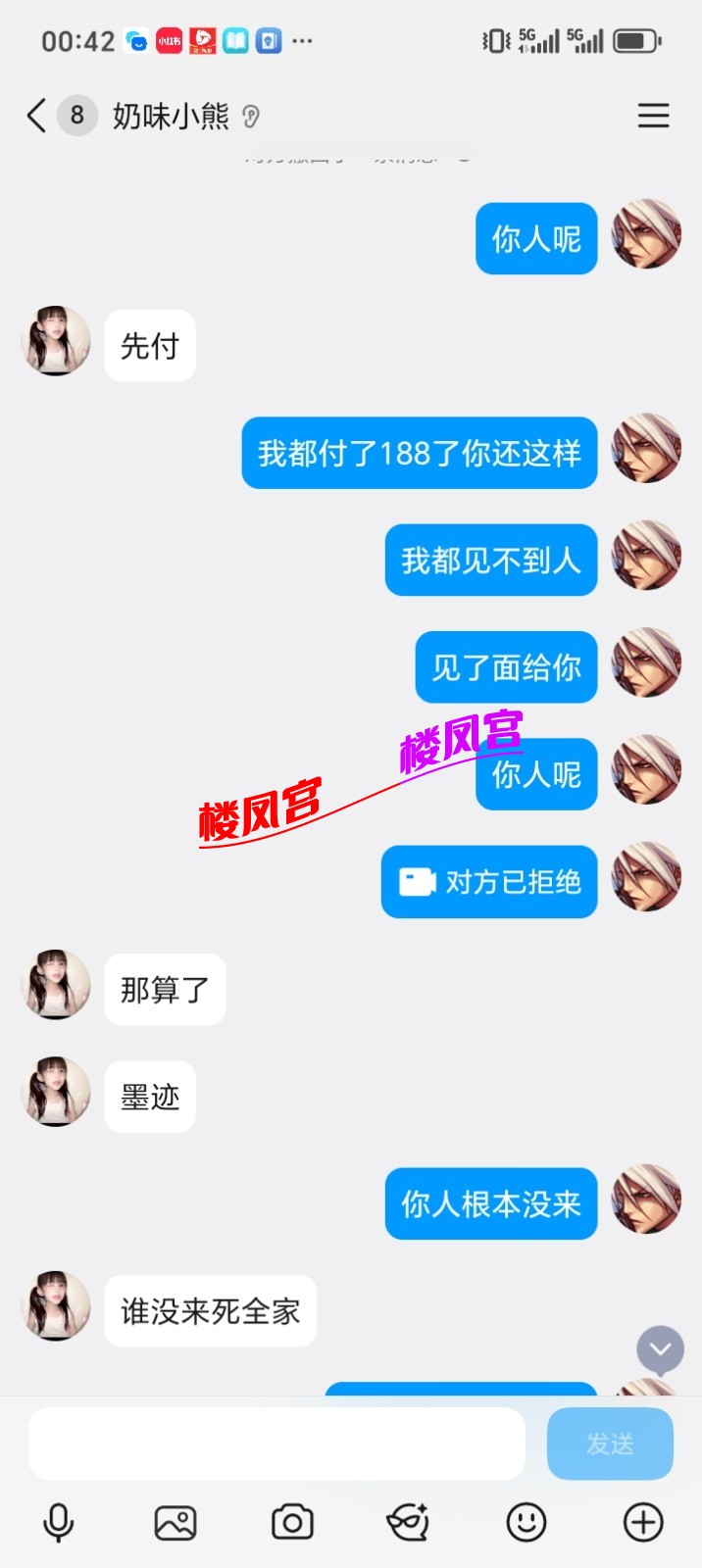Viewport: 702px width, 1568px height.
Task: Open the masked-face sticker icon in the toolbar
Action: 409,1522
